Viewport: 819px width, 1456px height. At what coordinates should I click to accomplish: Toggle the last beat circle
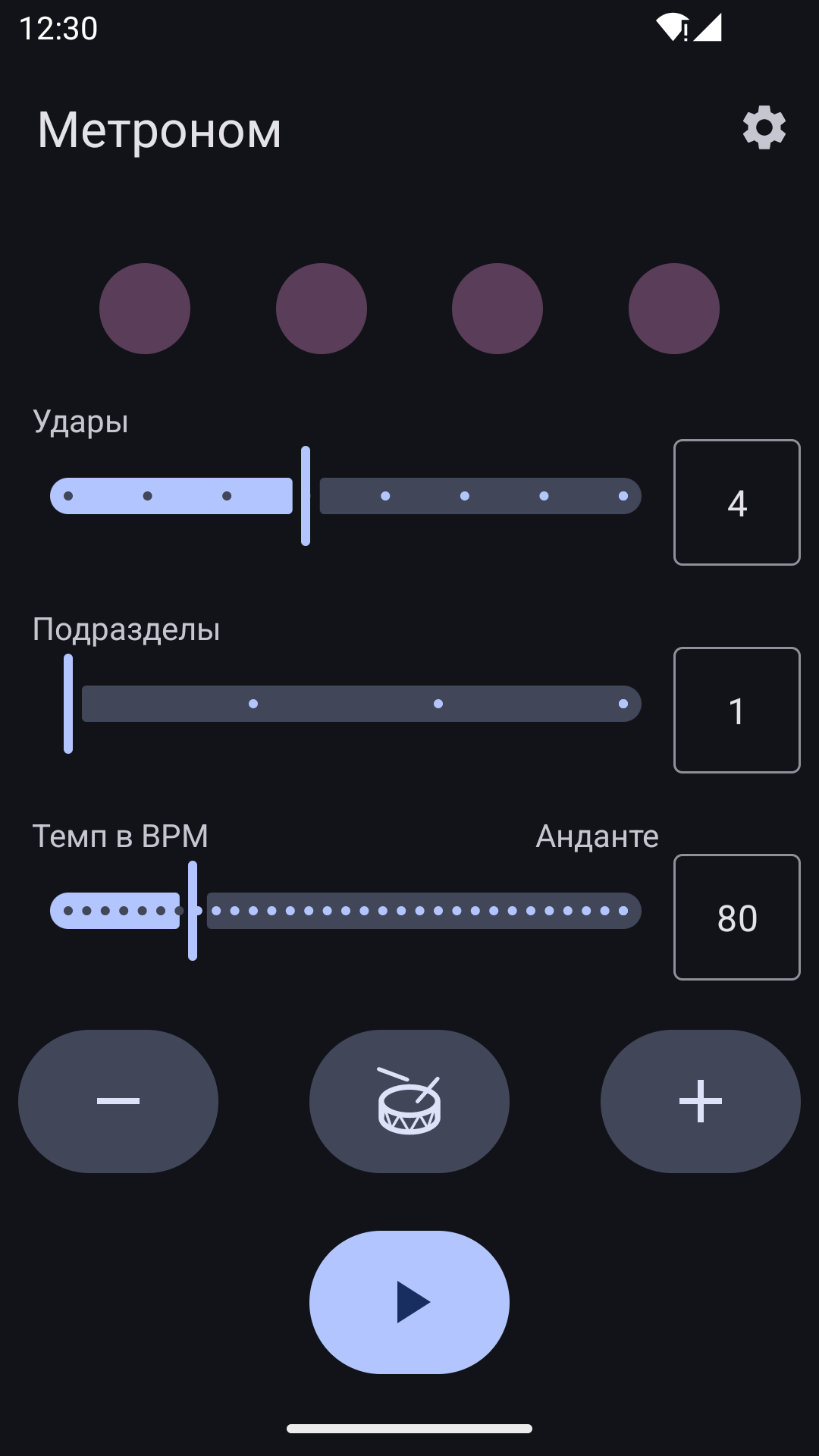[x=673, y=309]
